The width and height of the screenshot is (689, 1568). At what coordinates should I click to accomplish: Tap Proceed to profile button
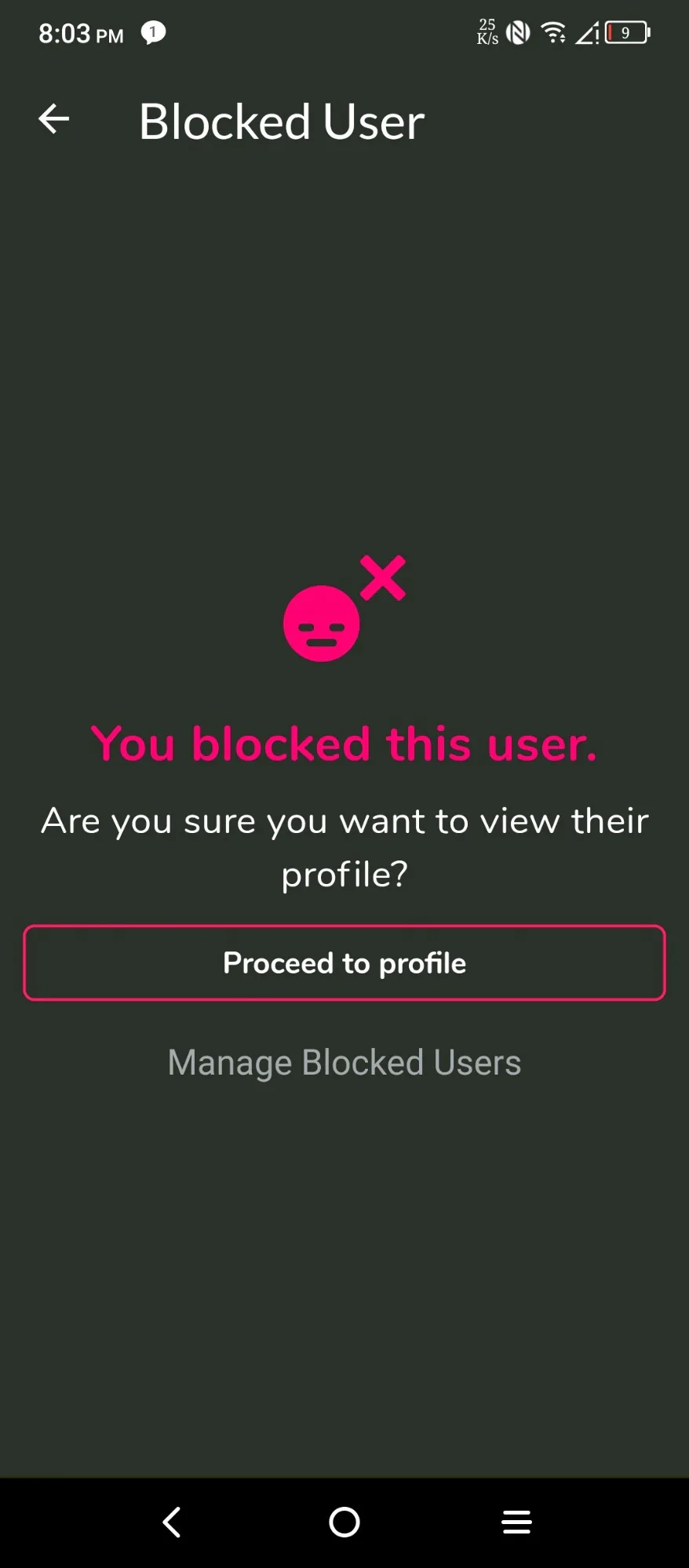(344, 962)
